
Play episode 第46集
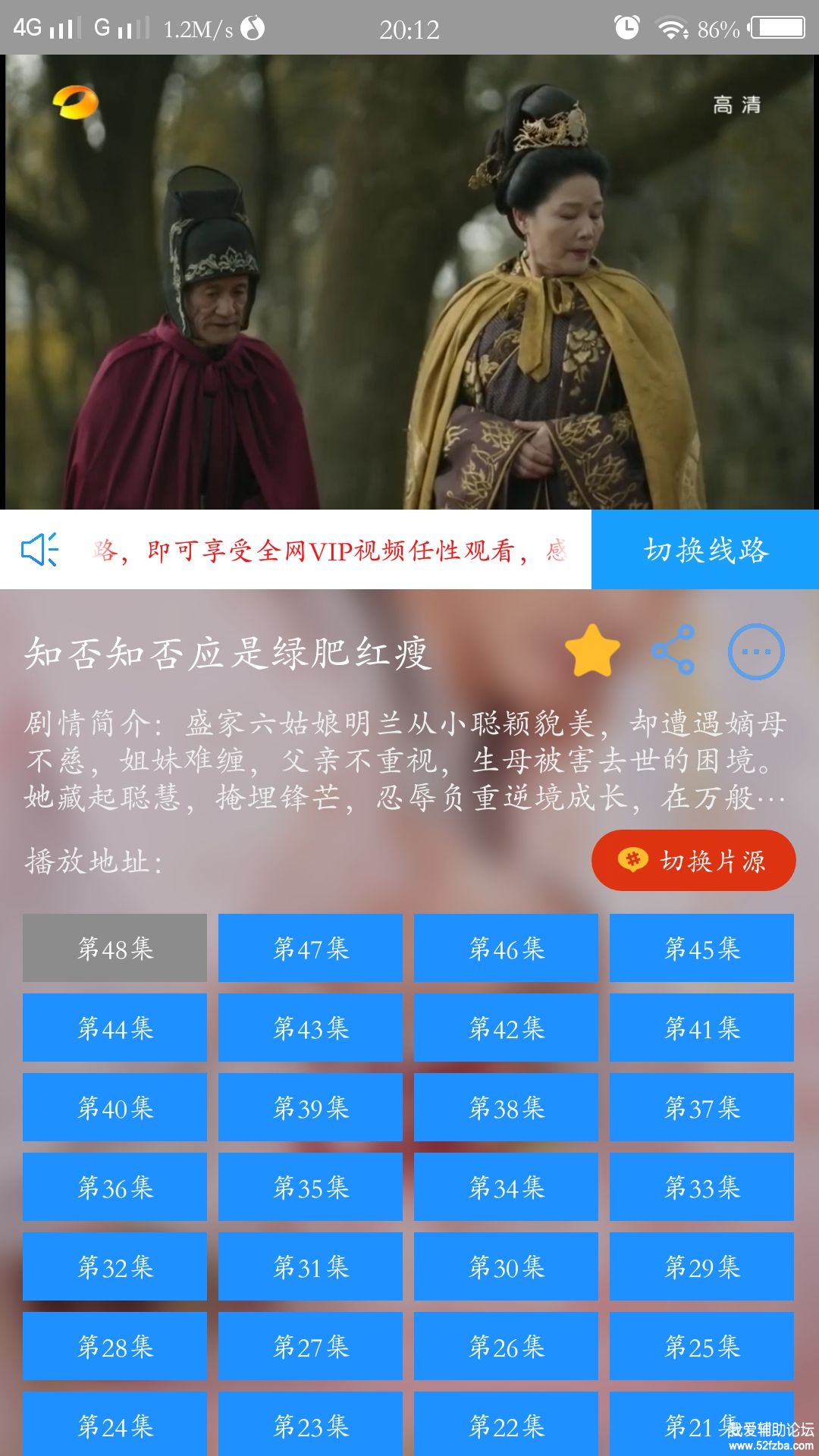506,948
